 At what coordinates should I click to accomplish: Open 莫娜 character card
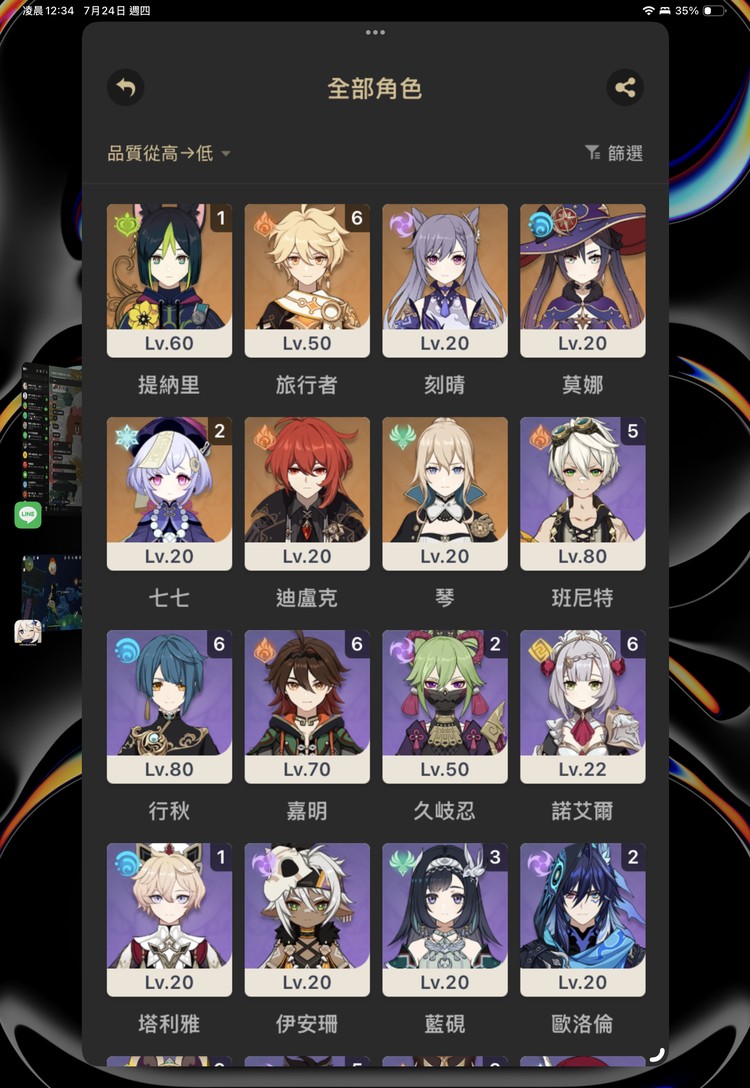click(x=583, y=280)
